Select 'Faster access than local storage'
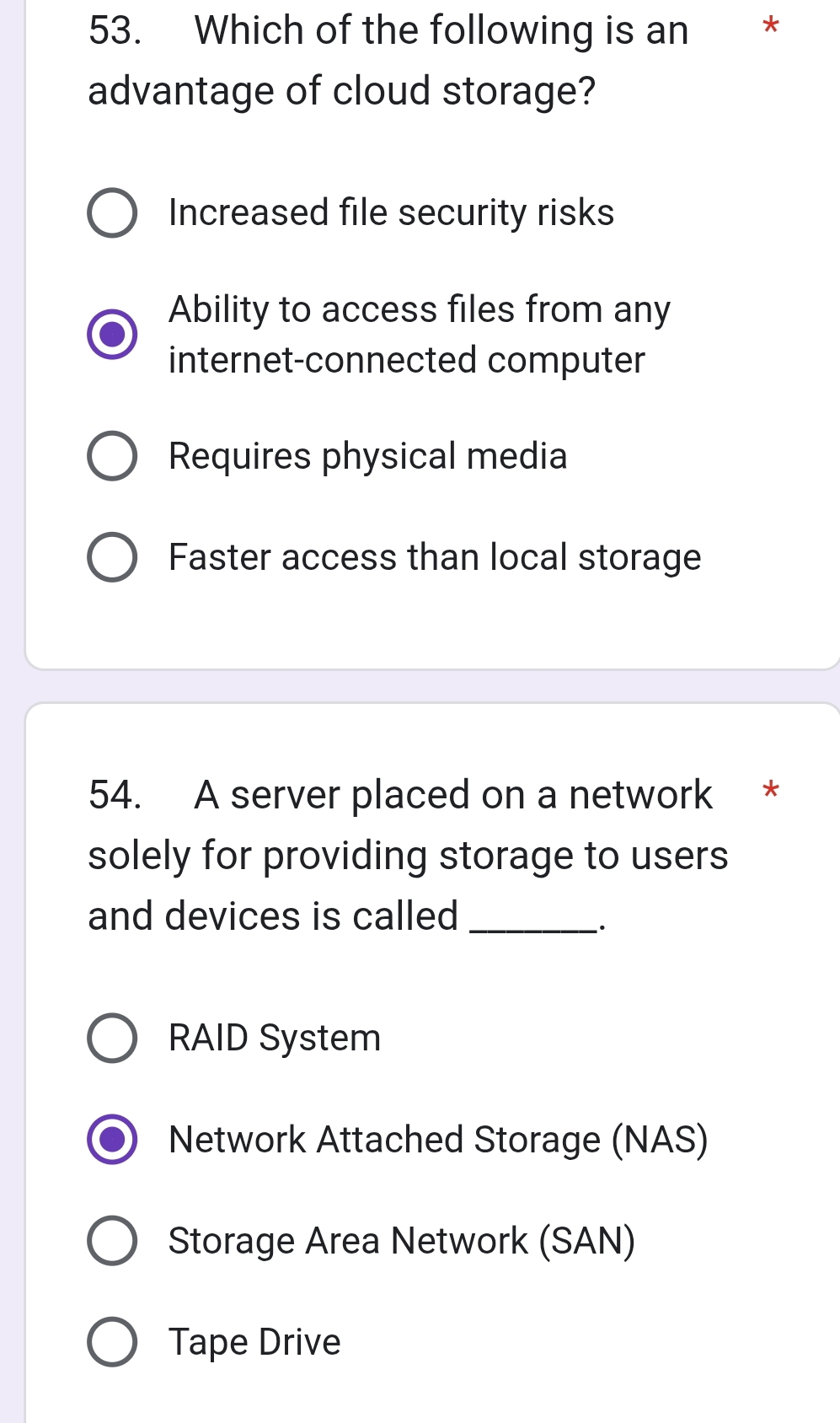Viewport: 840px width, 1423px height. [x=112, y=557]
